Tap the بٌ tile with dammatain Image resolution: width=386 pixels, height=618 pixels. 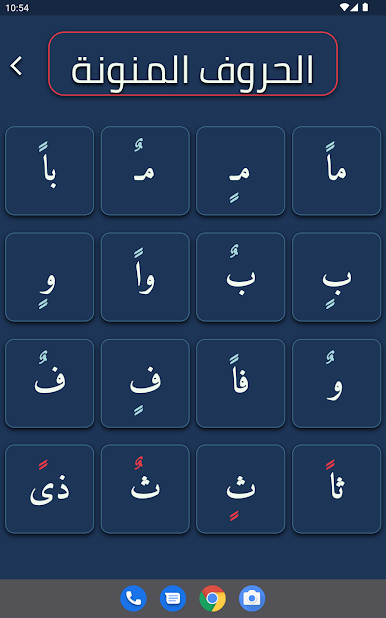pyautogui.click(x=241, y=277)
